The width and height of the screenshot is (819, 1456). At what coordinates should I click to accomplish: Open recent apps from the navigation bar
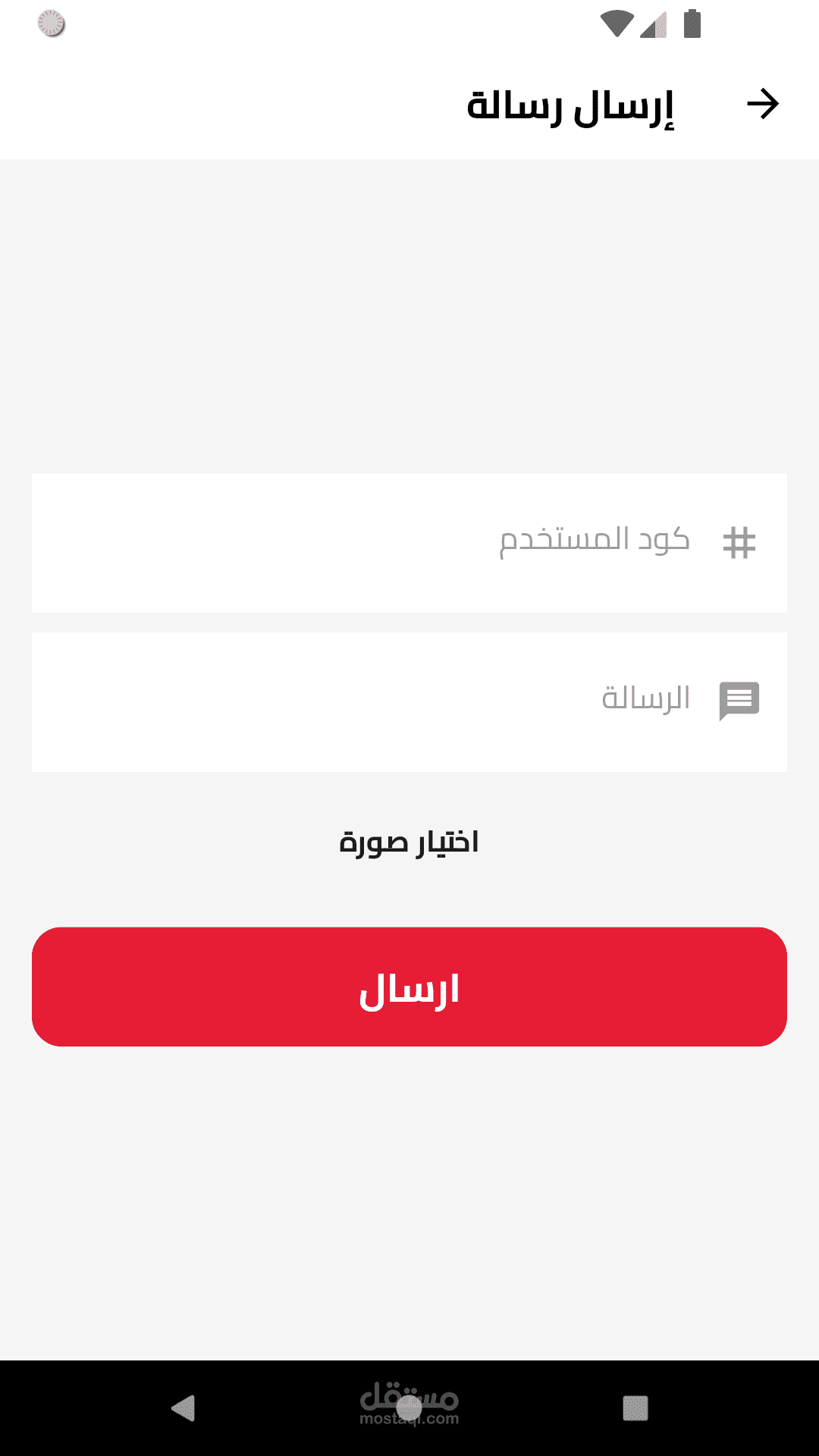635,1408
